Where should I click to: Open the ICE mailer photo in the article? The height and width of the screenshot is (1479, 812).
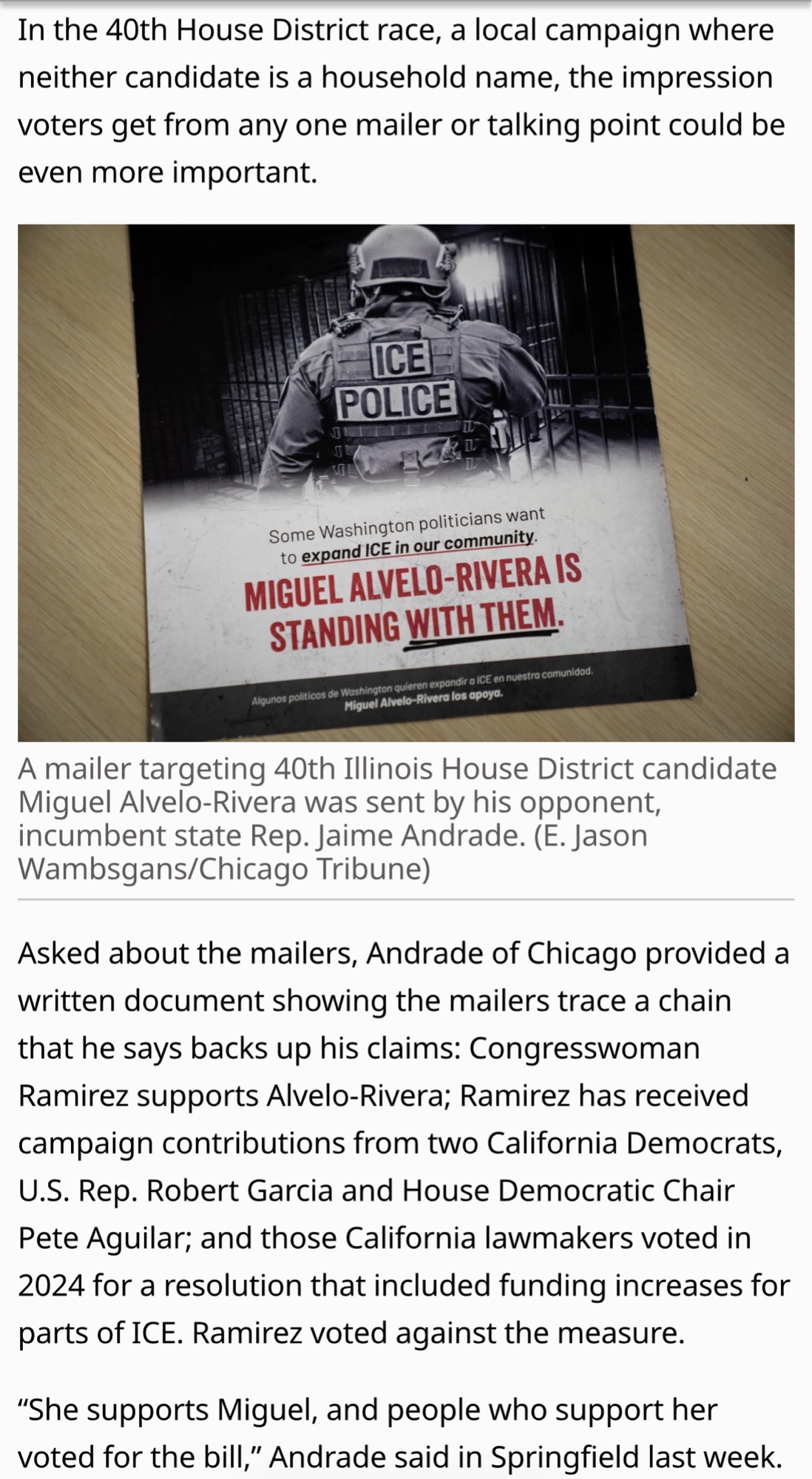click(x=406, y=482)
